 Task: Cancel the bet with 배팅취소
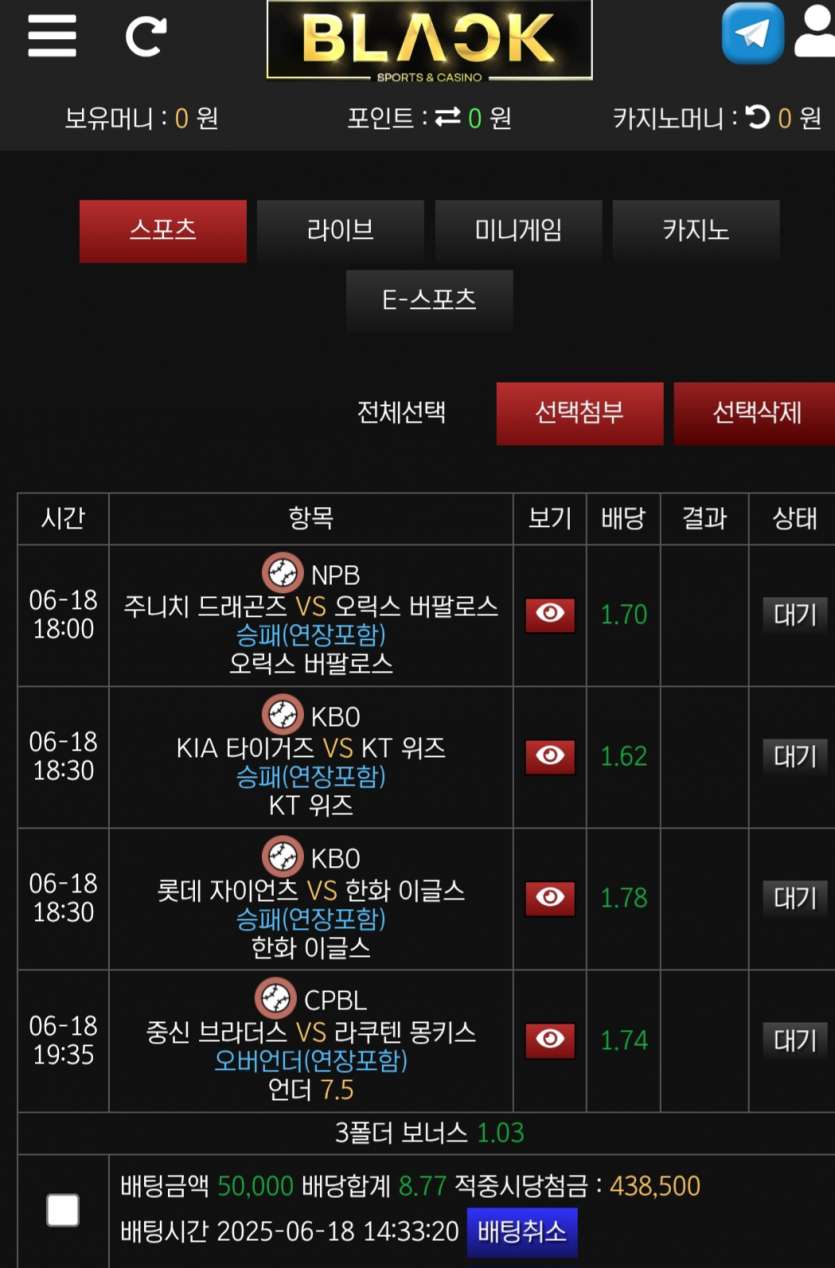(522, 1231)
